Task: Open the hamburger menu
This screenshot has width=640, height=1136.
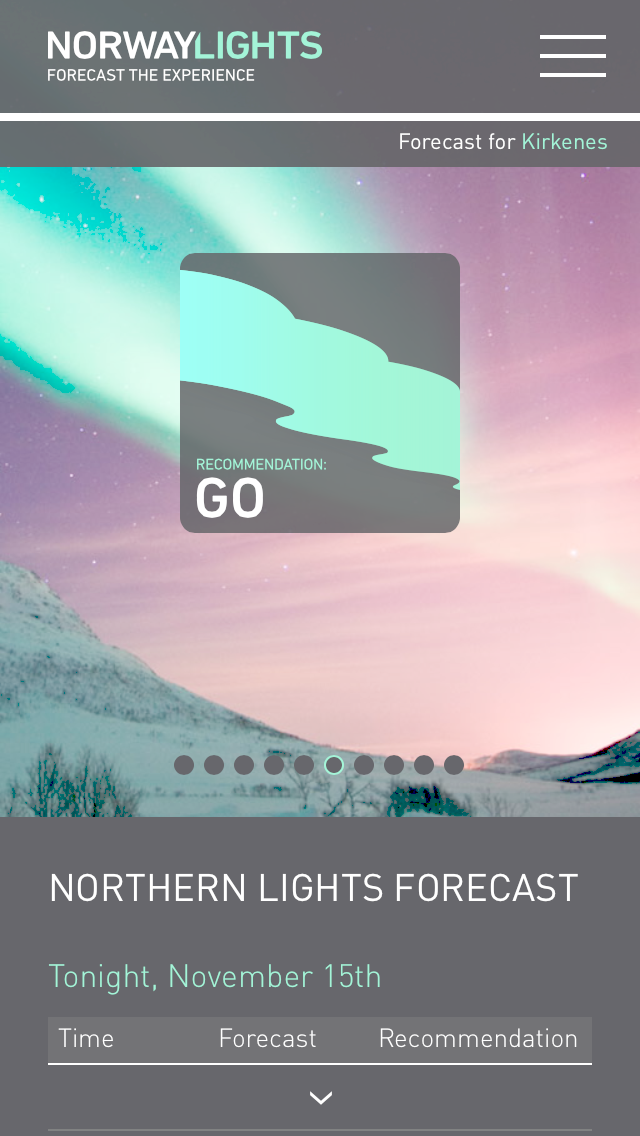Action: pos(573,56)
